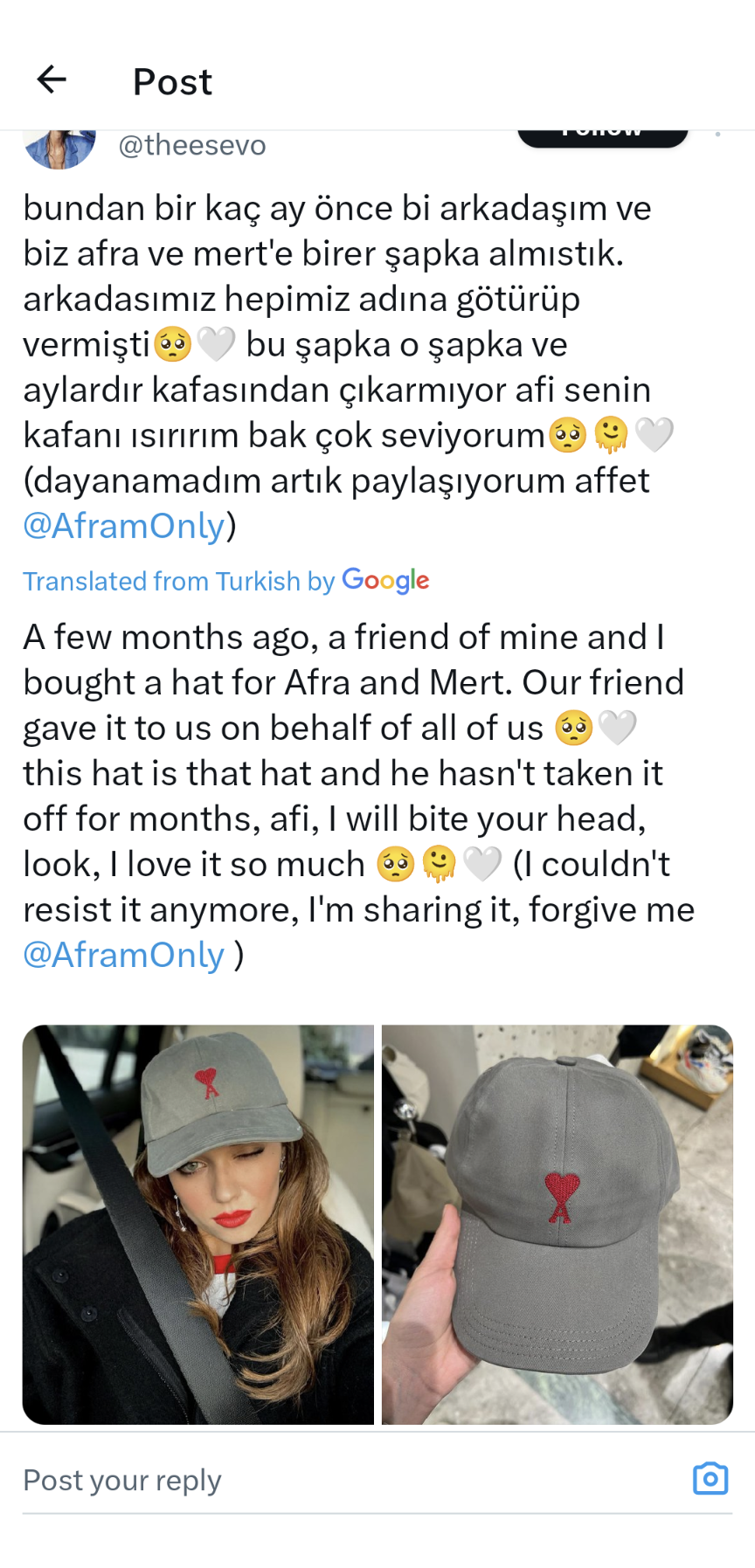Open the photo of woman wearing cap
The image size is (755, 1568).
pos(198,1224)
